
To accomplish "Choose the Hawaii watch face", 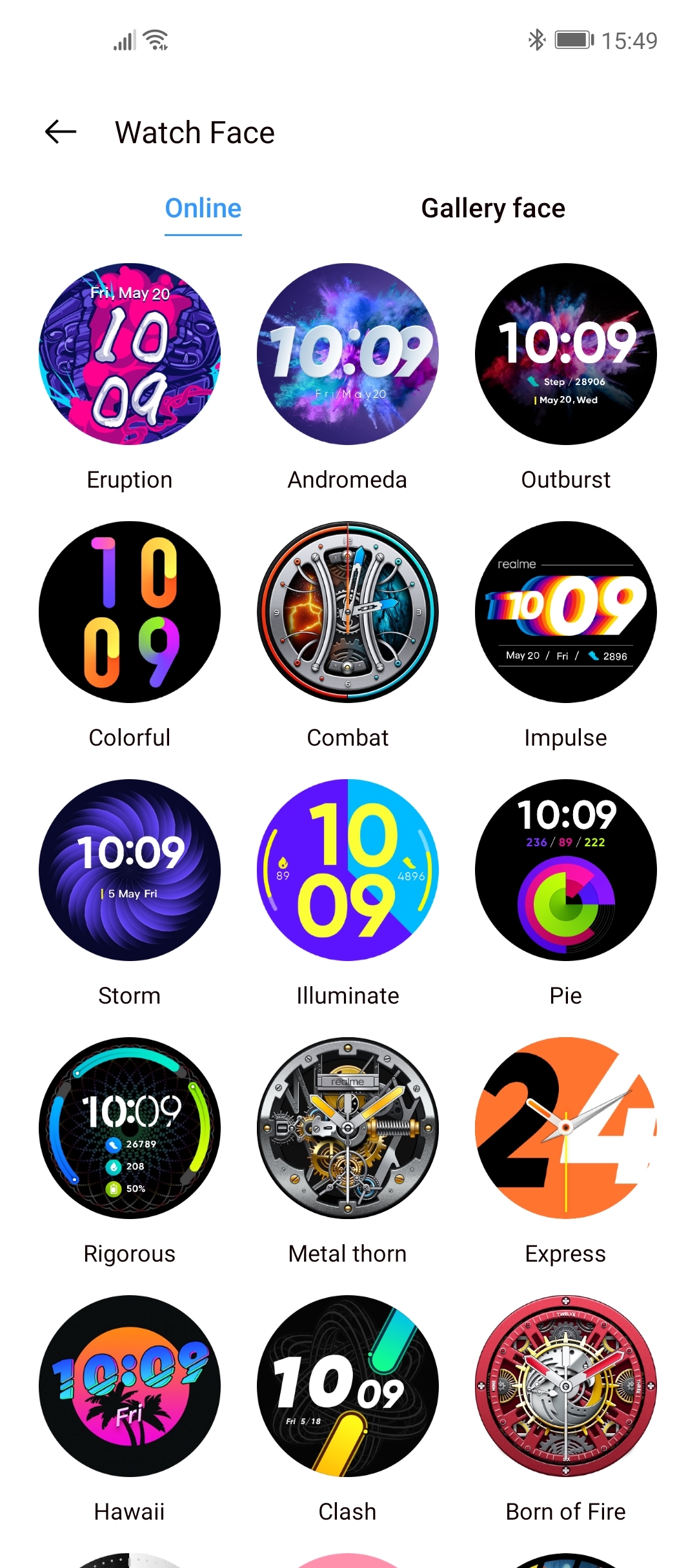I will pyautogui.click(x=130, y=1386).
